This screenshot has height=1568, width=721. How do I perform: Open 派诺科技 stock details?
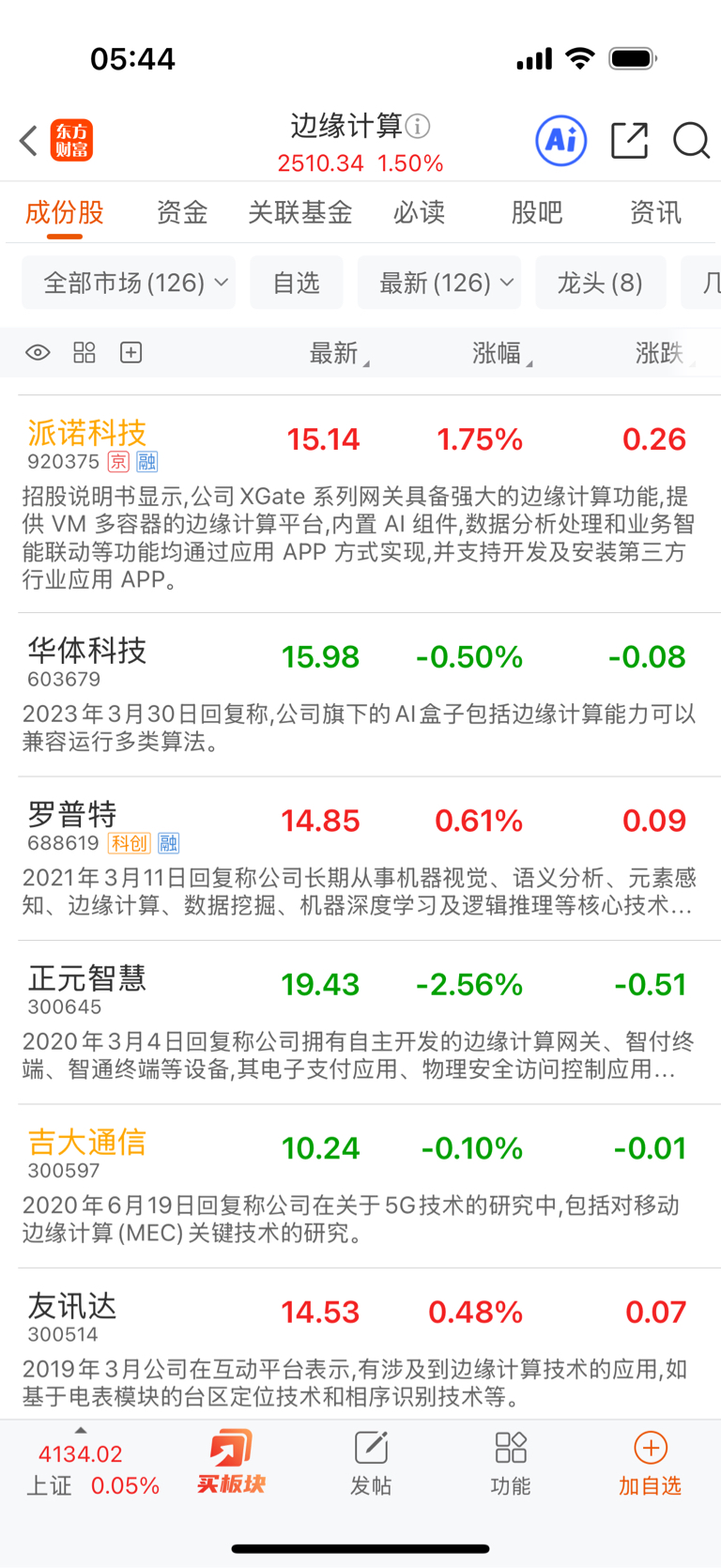(360, 505)
